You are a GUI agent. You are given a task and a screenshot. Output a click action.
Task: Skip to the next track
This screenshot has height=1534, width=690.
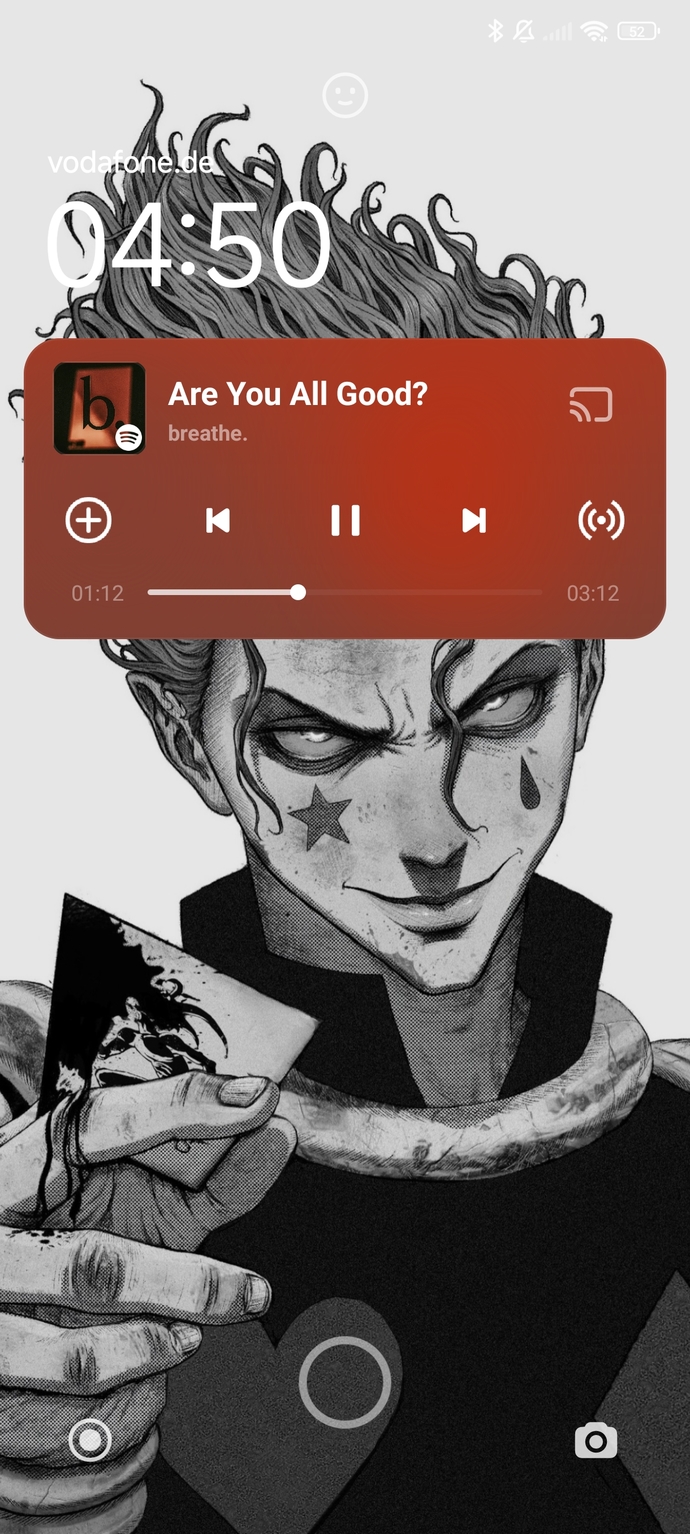pyautogui.click(x=473, y=520)
